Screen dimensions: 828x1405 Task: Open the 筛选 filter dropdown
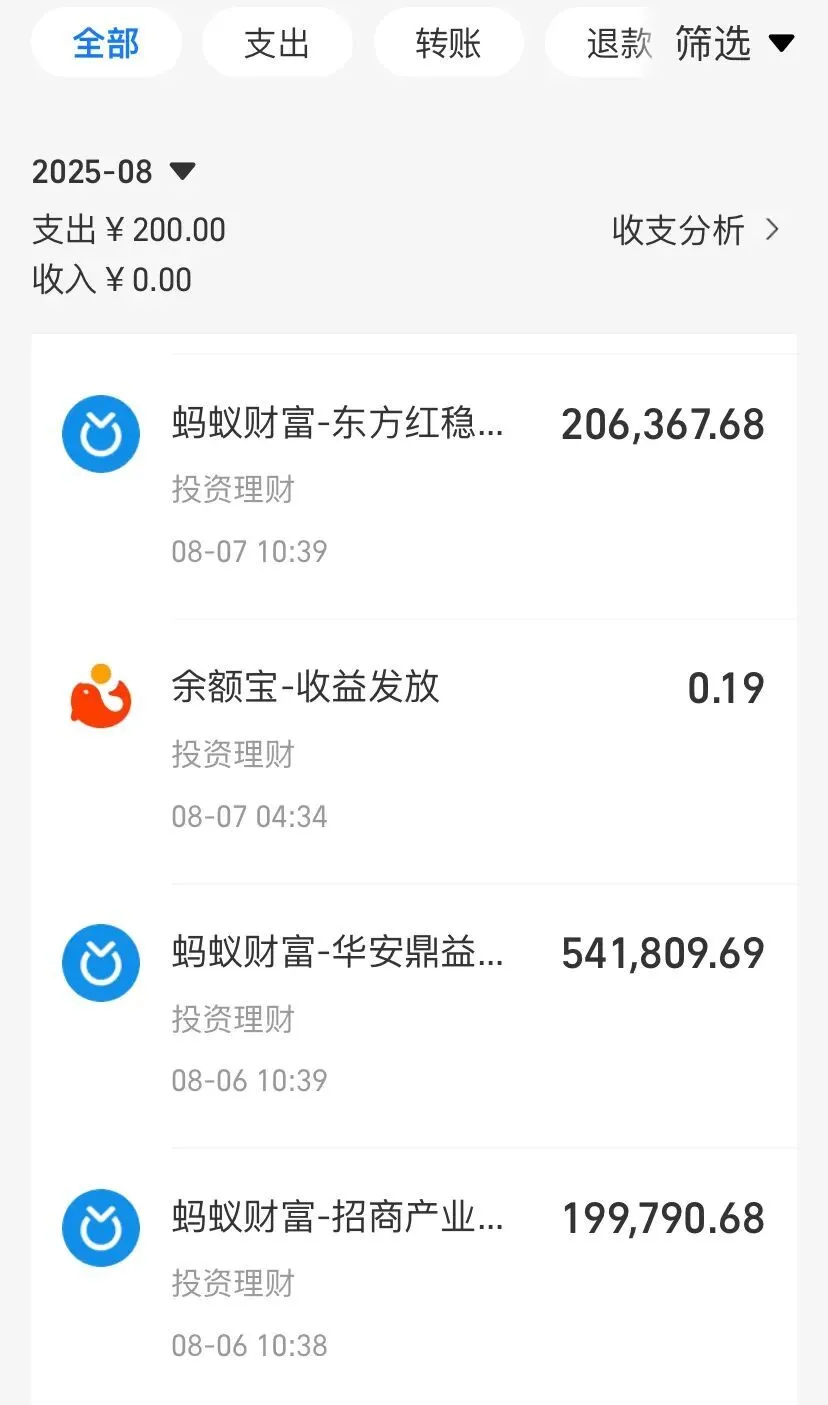tap(734, 43)
